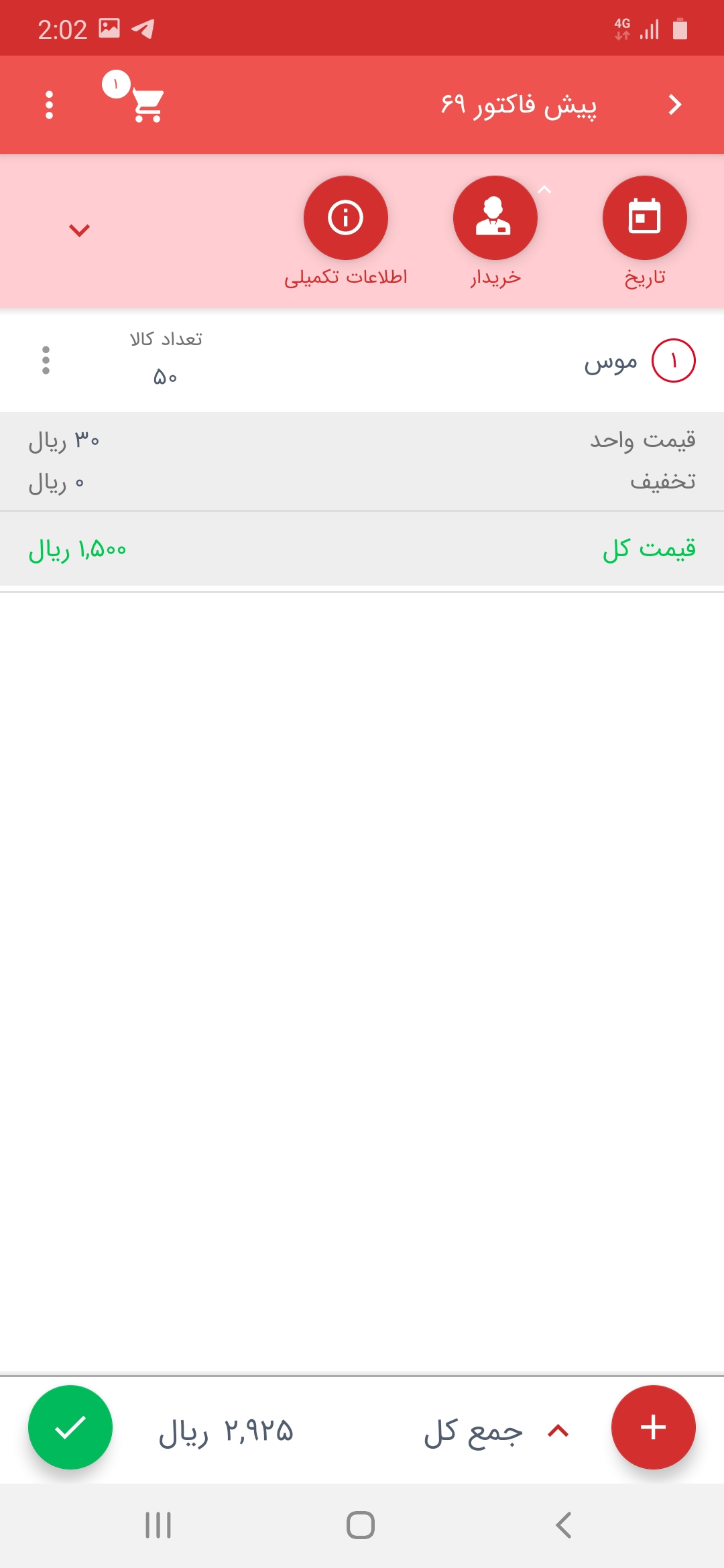Select the خریدار buyer button
Image resolution: width=724 pixels, height=1568 pixels.
(495, 218)
